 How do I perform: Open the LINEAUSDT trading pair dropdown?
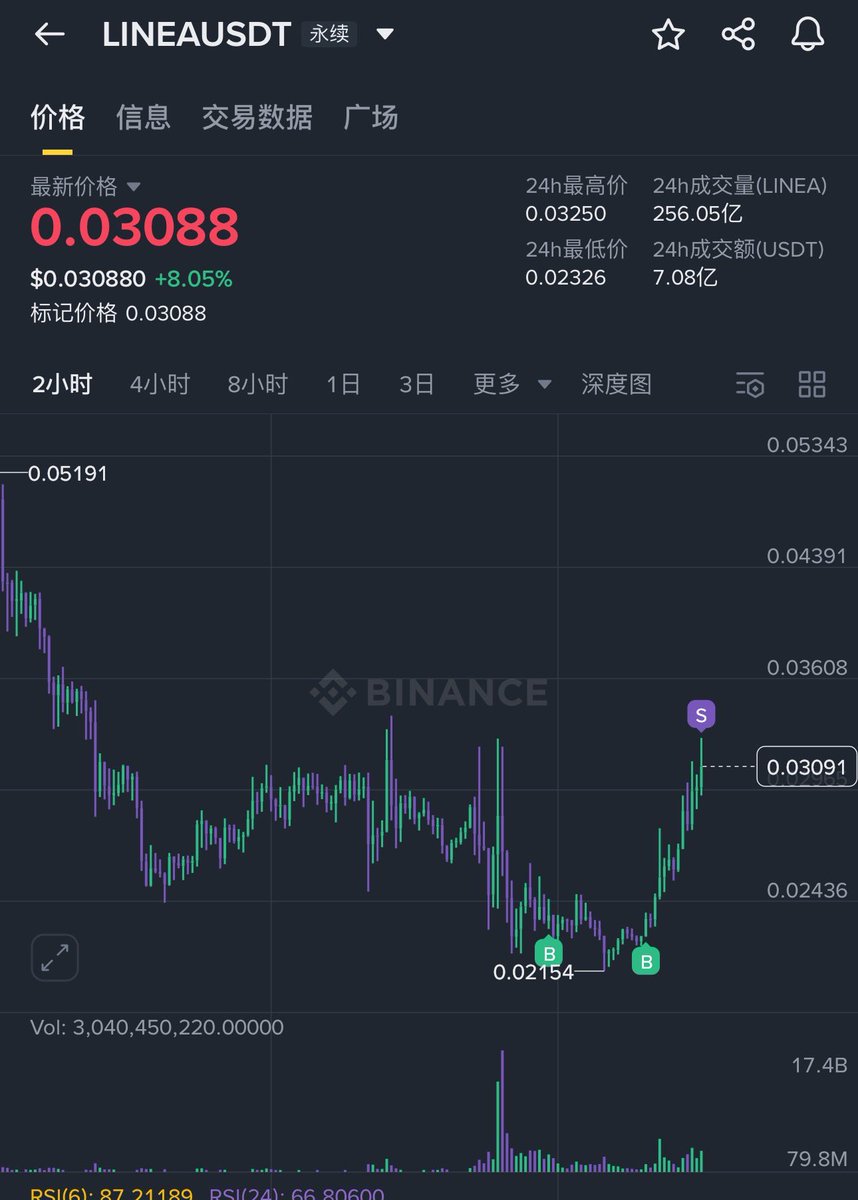point(385,34)
